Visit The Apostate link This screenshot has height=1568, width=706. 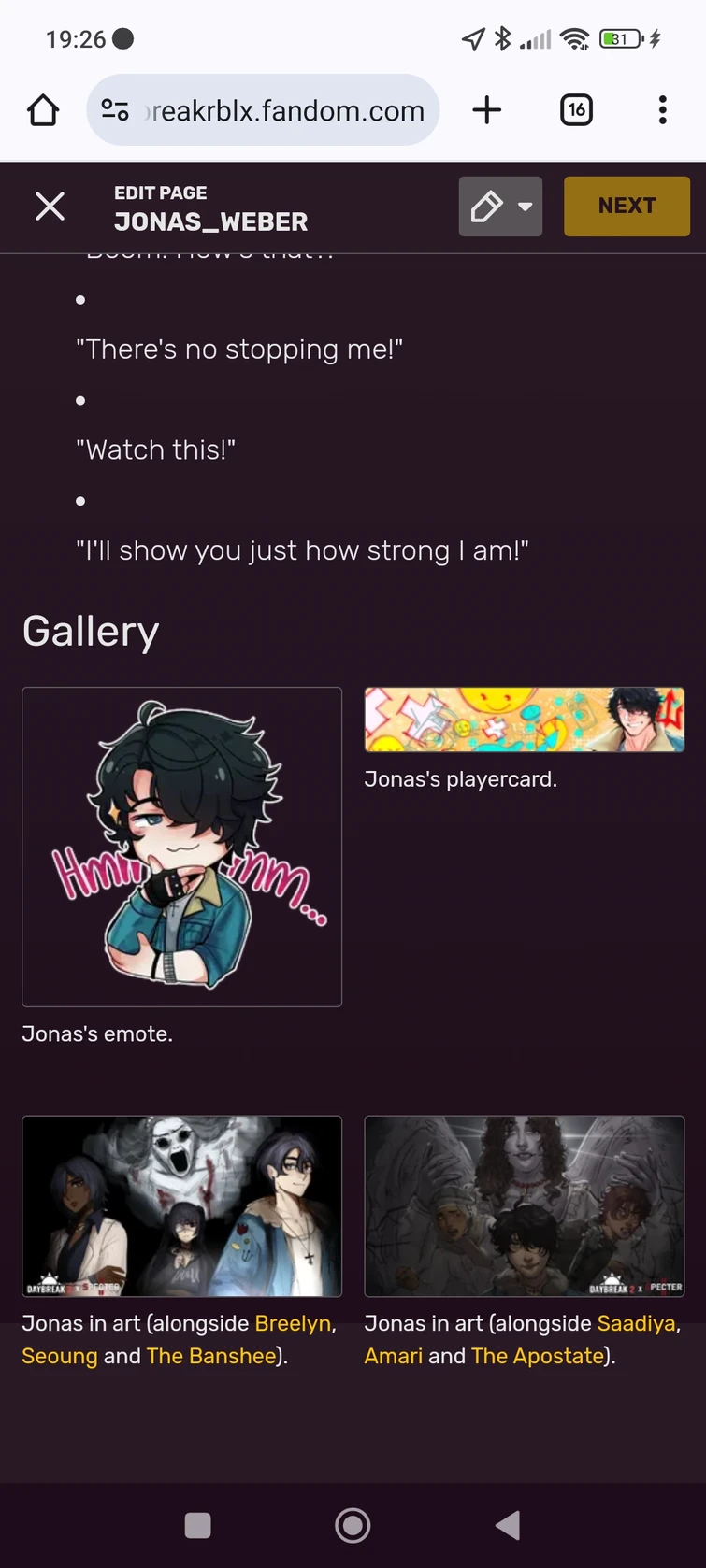coord(538,1356)
